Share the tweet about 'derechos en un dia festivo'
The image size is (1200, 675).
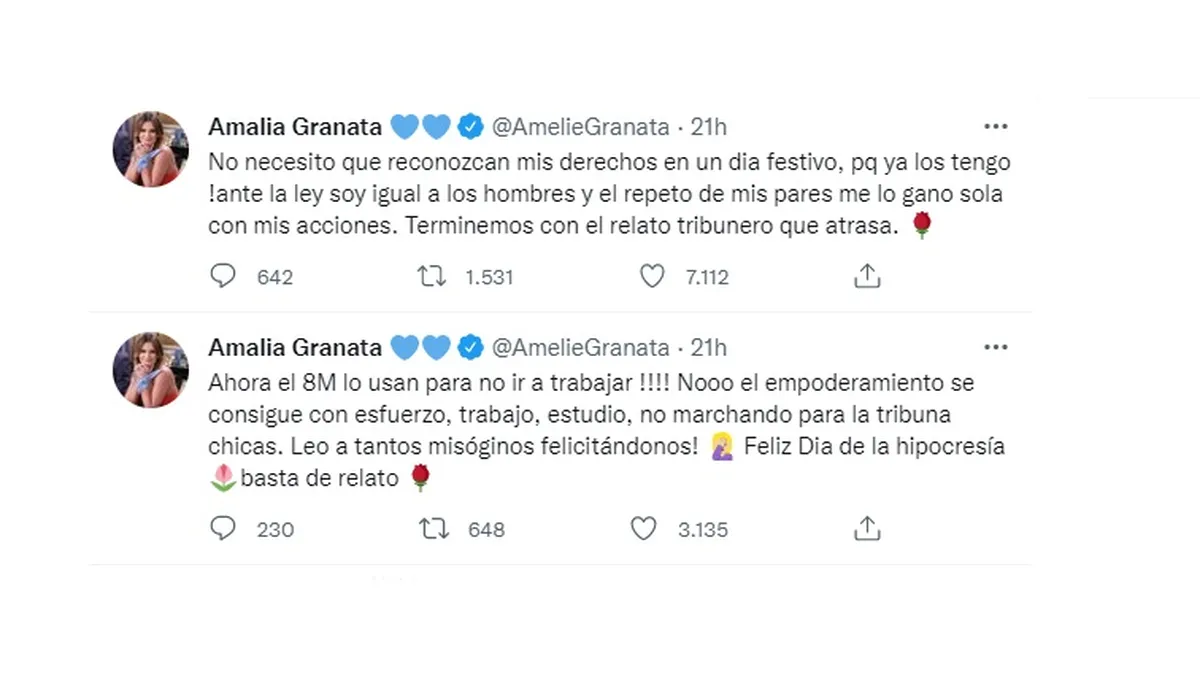click(866, 277)
